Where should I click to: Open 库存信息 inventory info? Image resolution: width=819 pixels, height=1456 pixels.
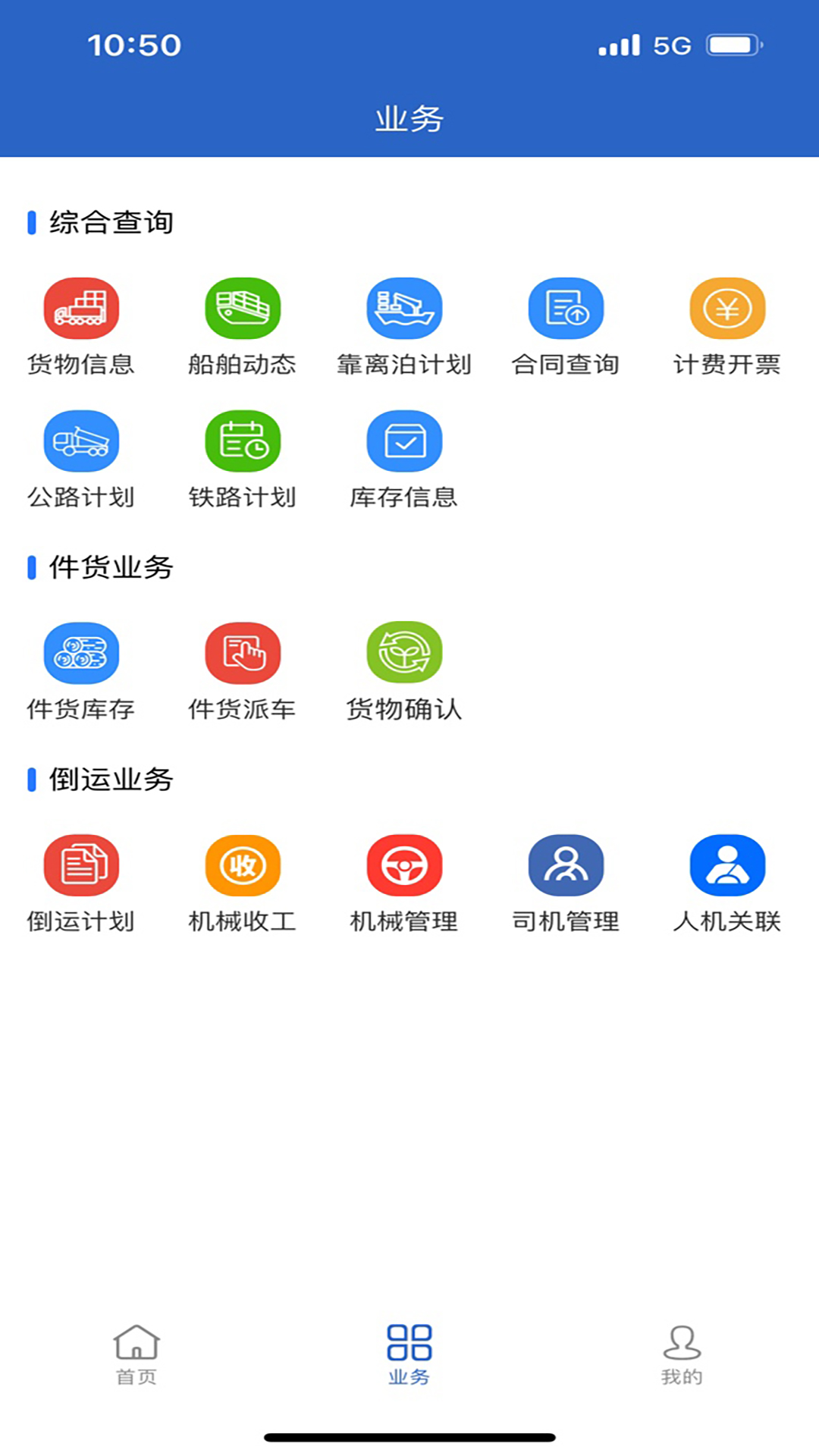tap(404, 460)
